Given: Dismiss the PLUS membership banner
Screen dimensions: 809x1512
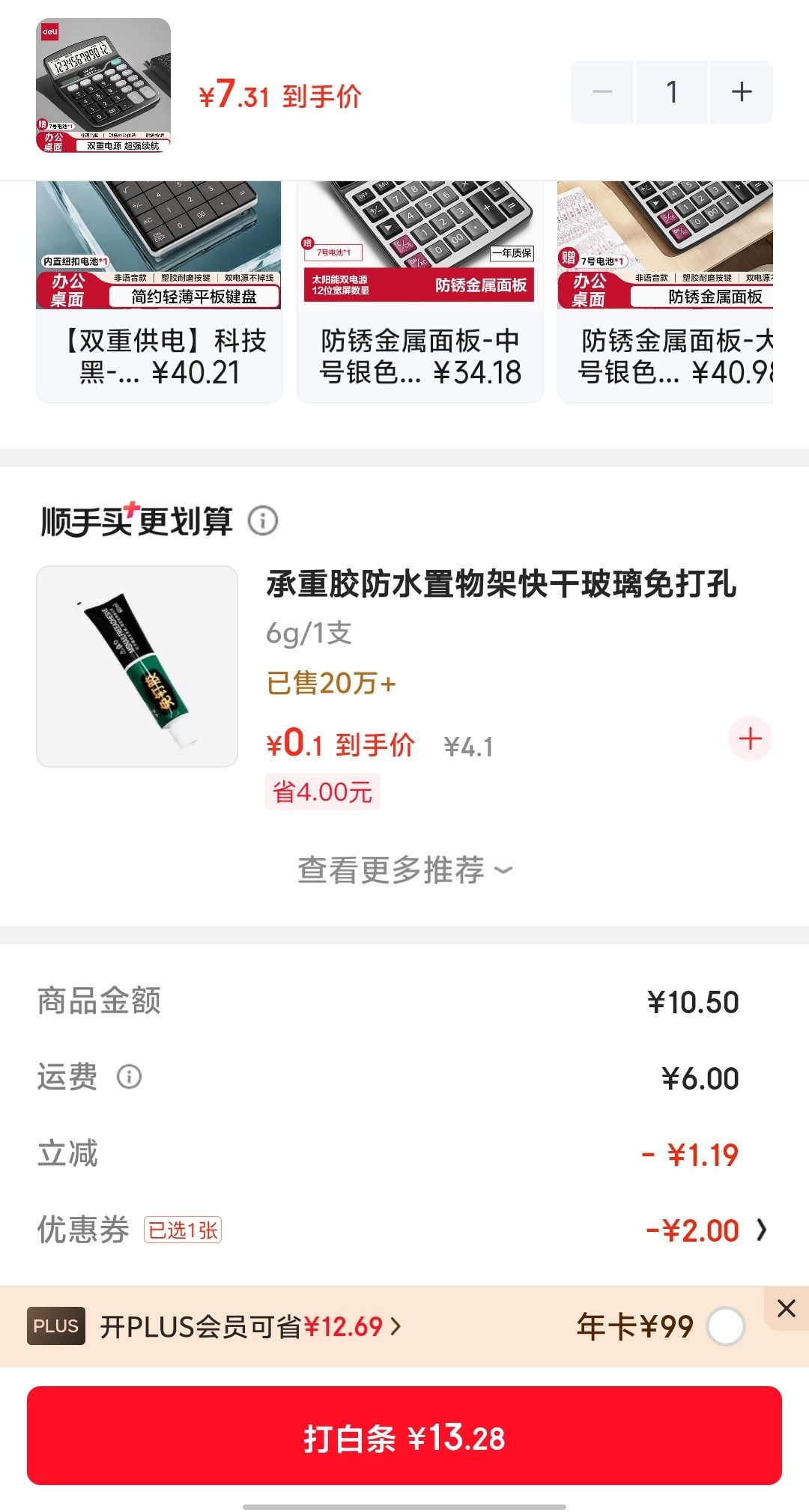Looking at the screenshot, I should (787, 1308).
